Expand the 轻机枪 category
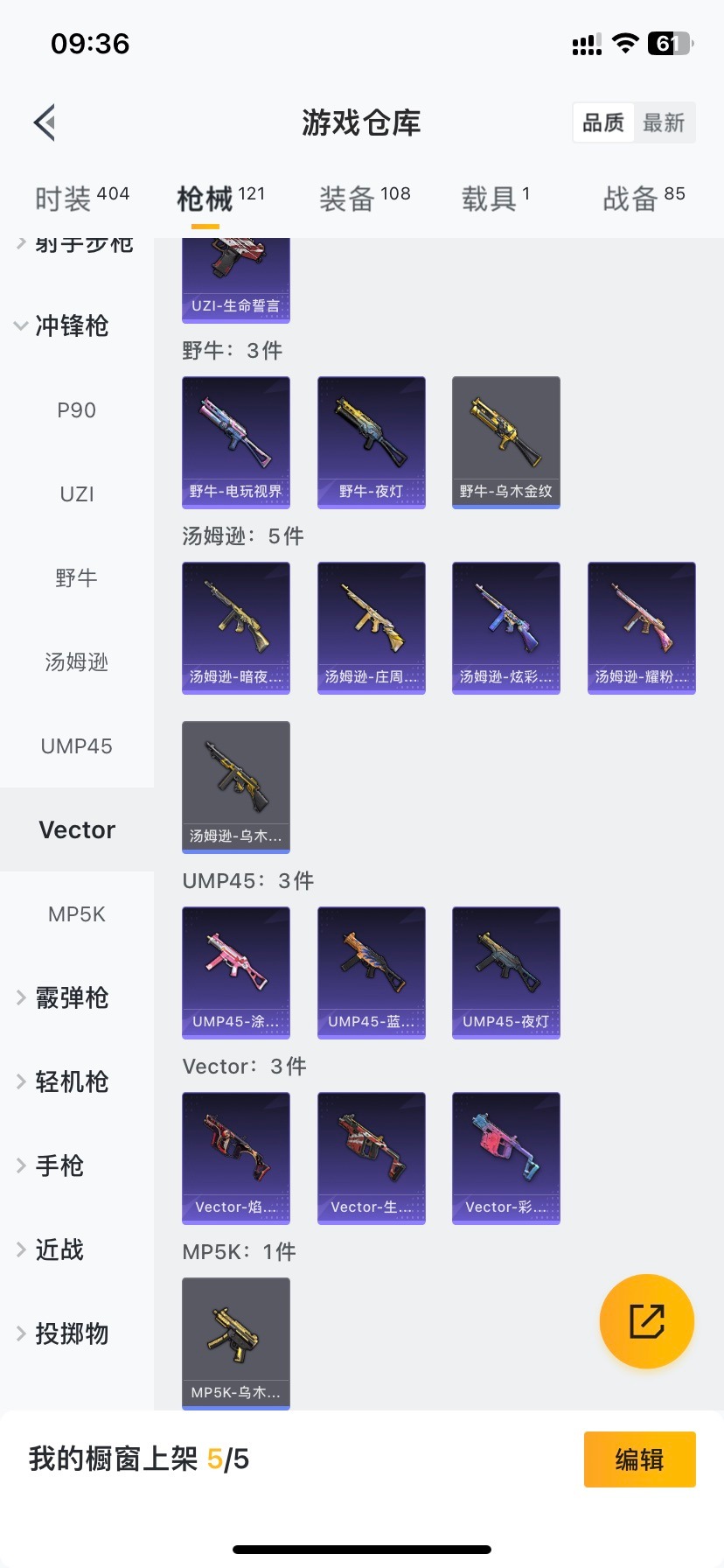Viewport: 724px width, 1568px height. click(61, 1081)
